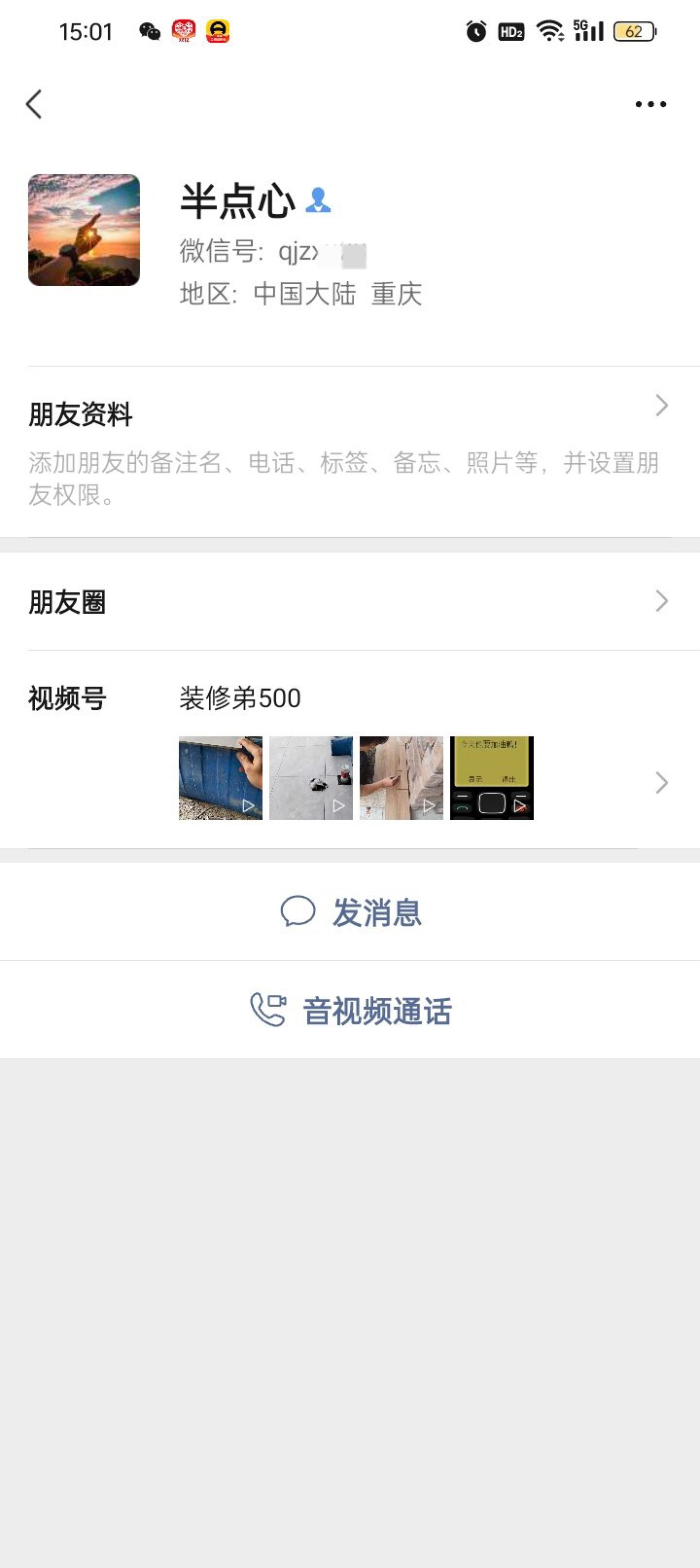
Task: Open 朋友圈 moments row
Action: coord(350,601)
